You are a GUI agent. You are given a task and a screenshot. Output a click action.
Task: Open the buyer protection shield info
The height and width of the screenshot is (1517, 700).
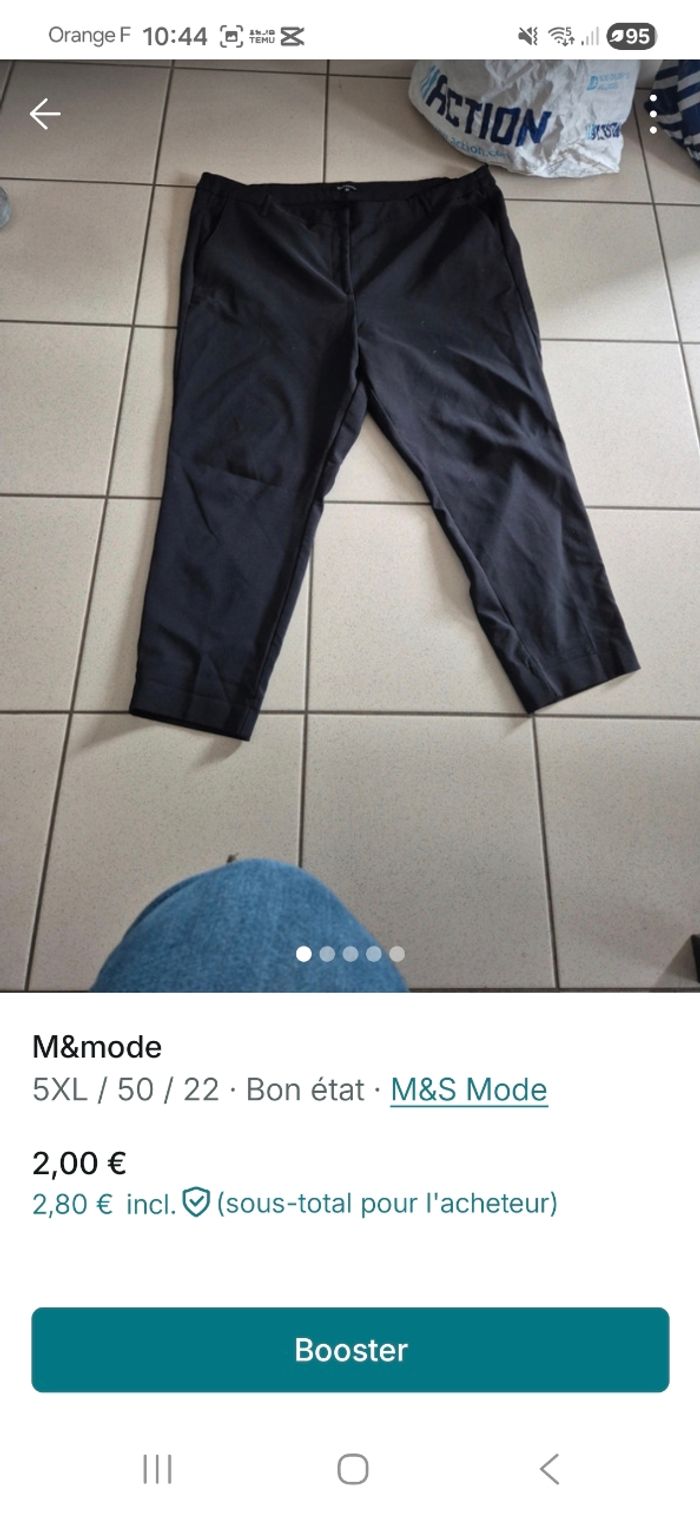(x=196, y=1202)
